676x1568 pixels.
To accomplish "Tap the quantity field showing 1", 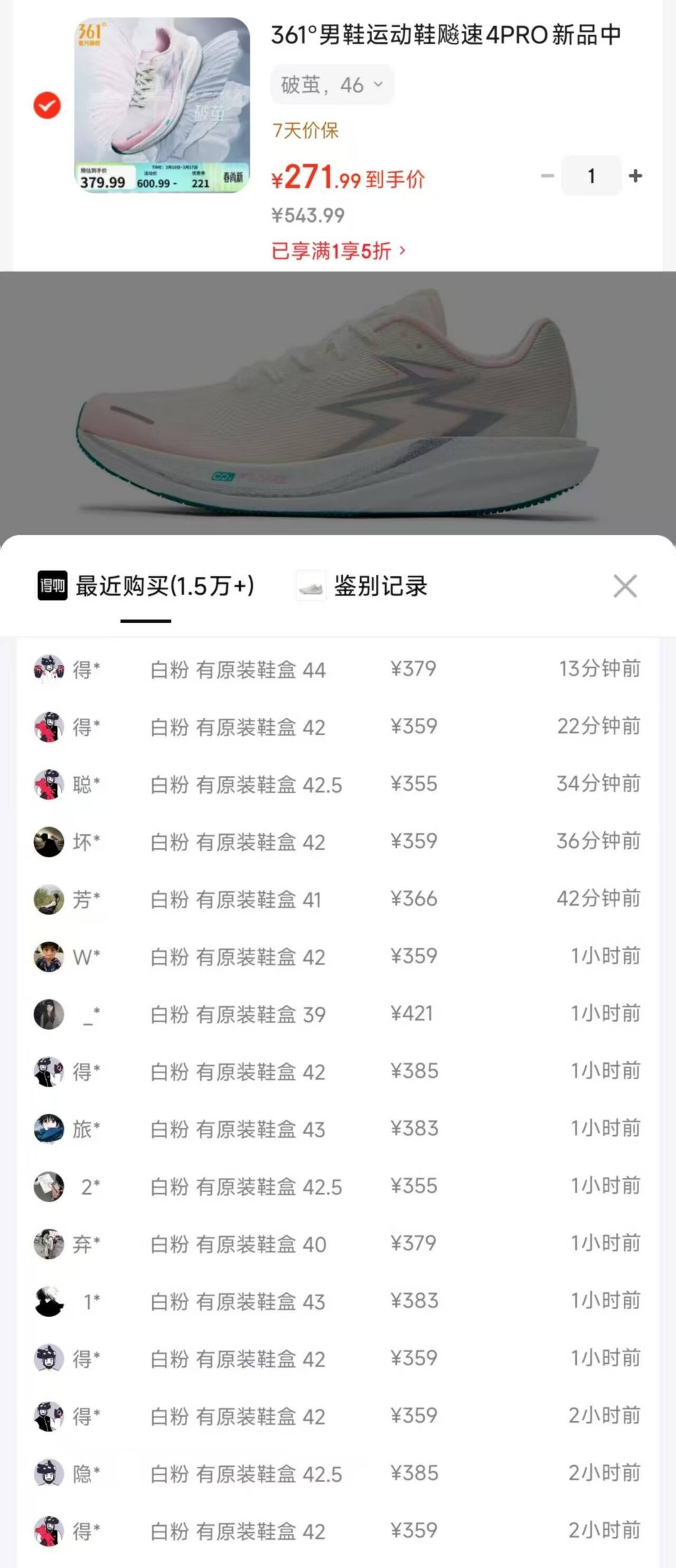I will click(x=591, y=176).
